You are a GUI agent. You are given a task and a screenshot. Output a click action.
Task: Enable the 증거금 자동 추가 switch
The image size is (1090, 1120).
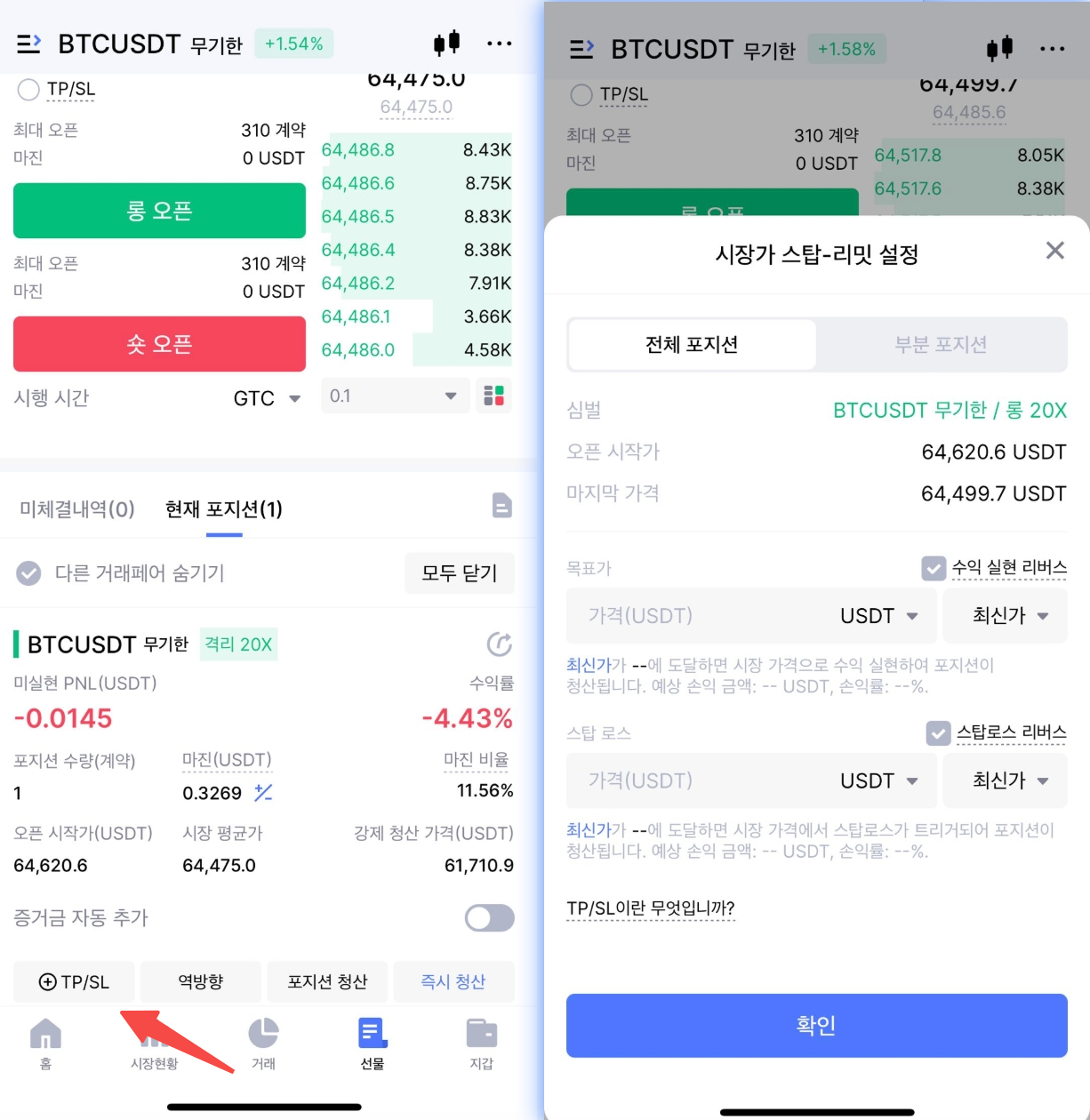pyautogui.click(x=489, y=918)
